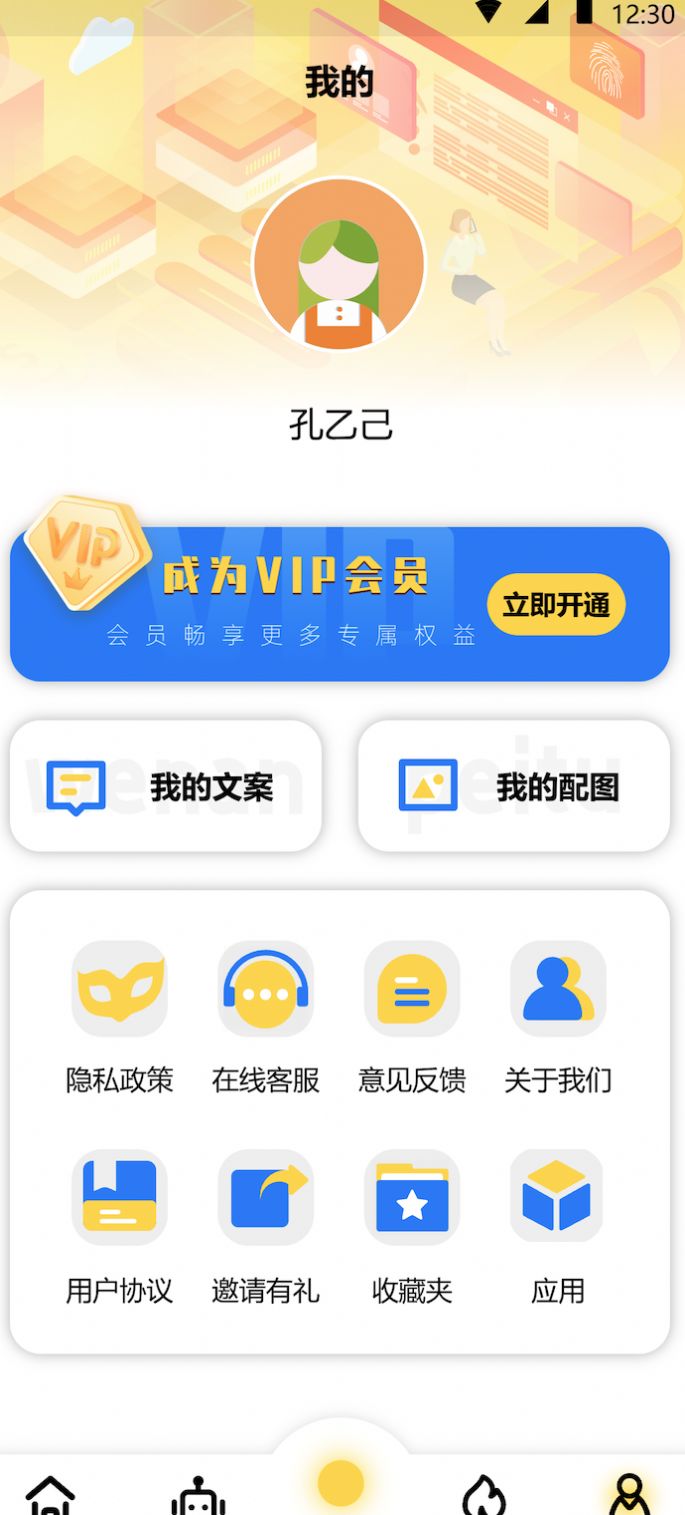Tap the profile avatar of 孔乙己
The width and height of the screenshot is (685, 1515).
339,265
